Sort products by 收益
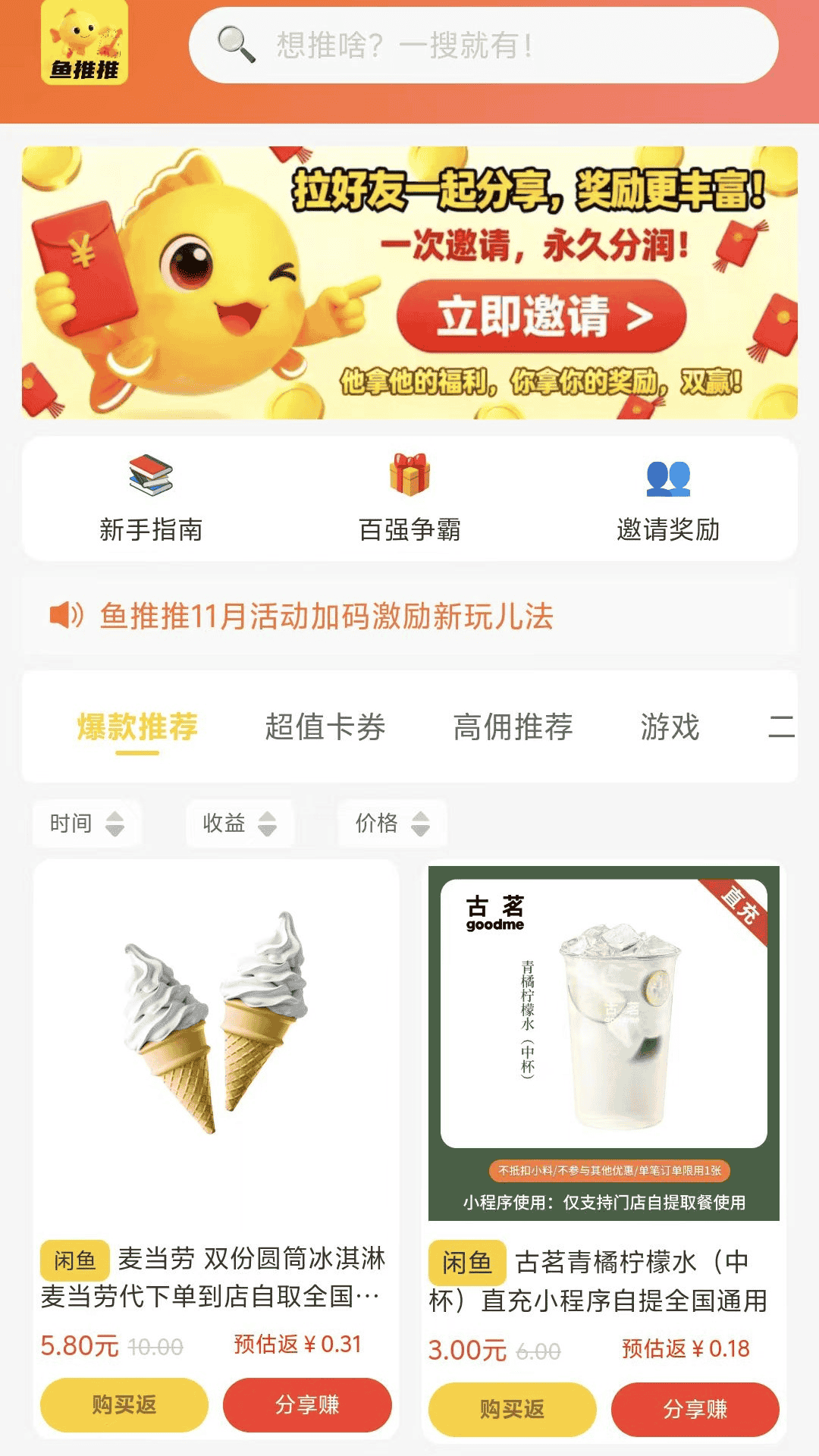819x1456 pixels. click(239, 824)
